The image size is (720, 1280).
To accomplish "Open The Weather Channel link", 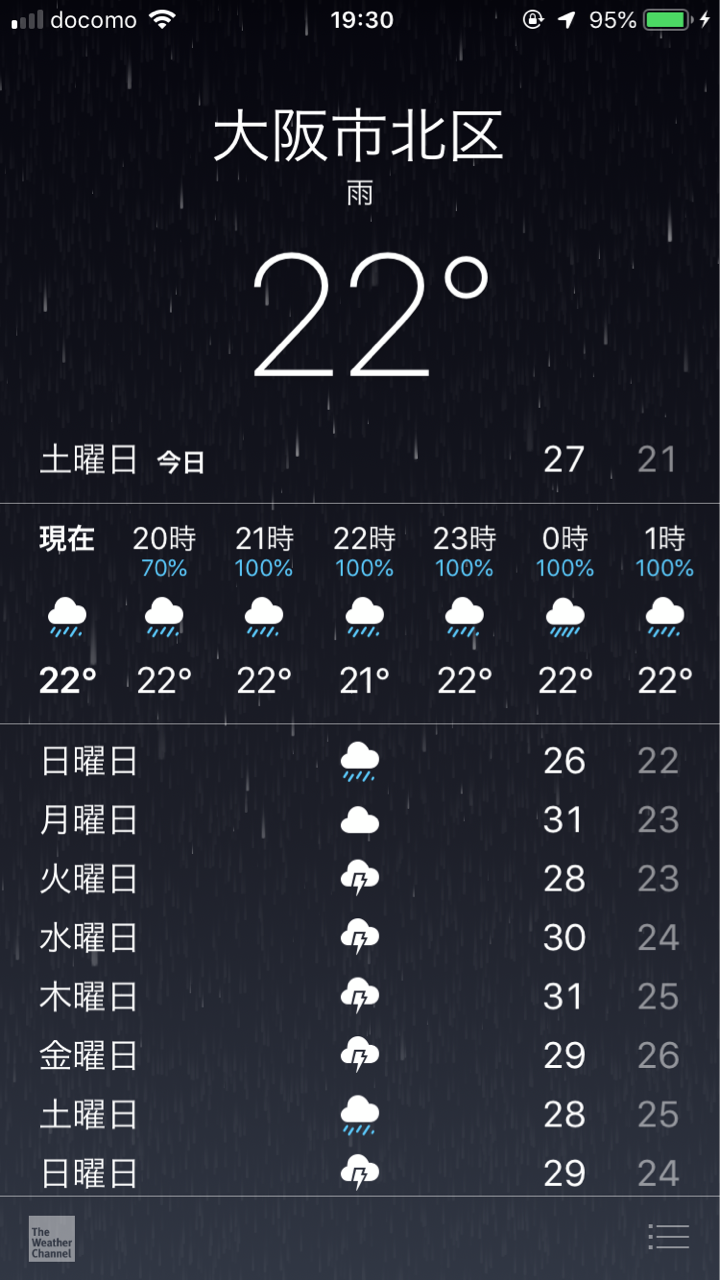I will (52, 1238).
